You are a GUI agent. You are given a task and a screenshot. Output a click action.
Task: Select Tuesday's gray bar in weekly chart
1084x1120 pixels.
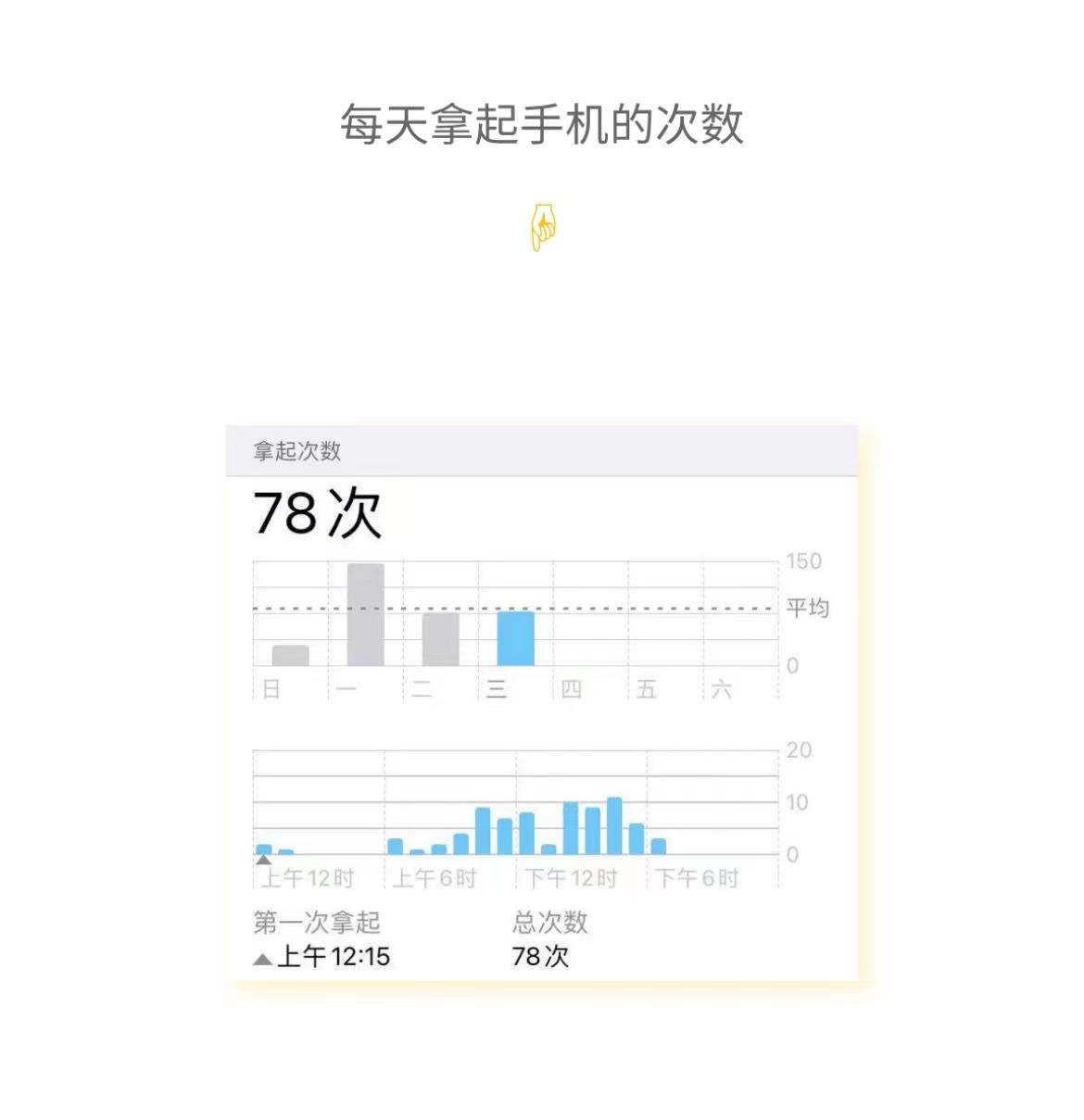[x=439, y=637]
